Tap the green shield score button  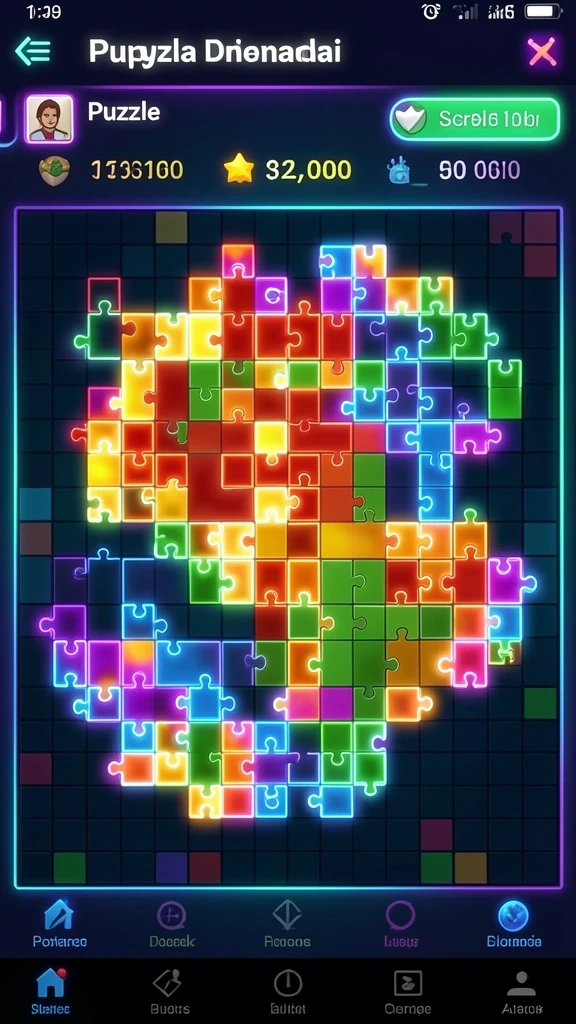[x=475, y=119]
